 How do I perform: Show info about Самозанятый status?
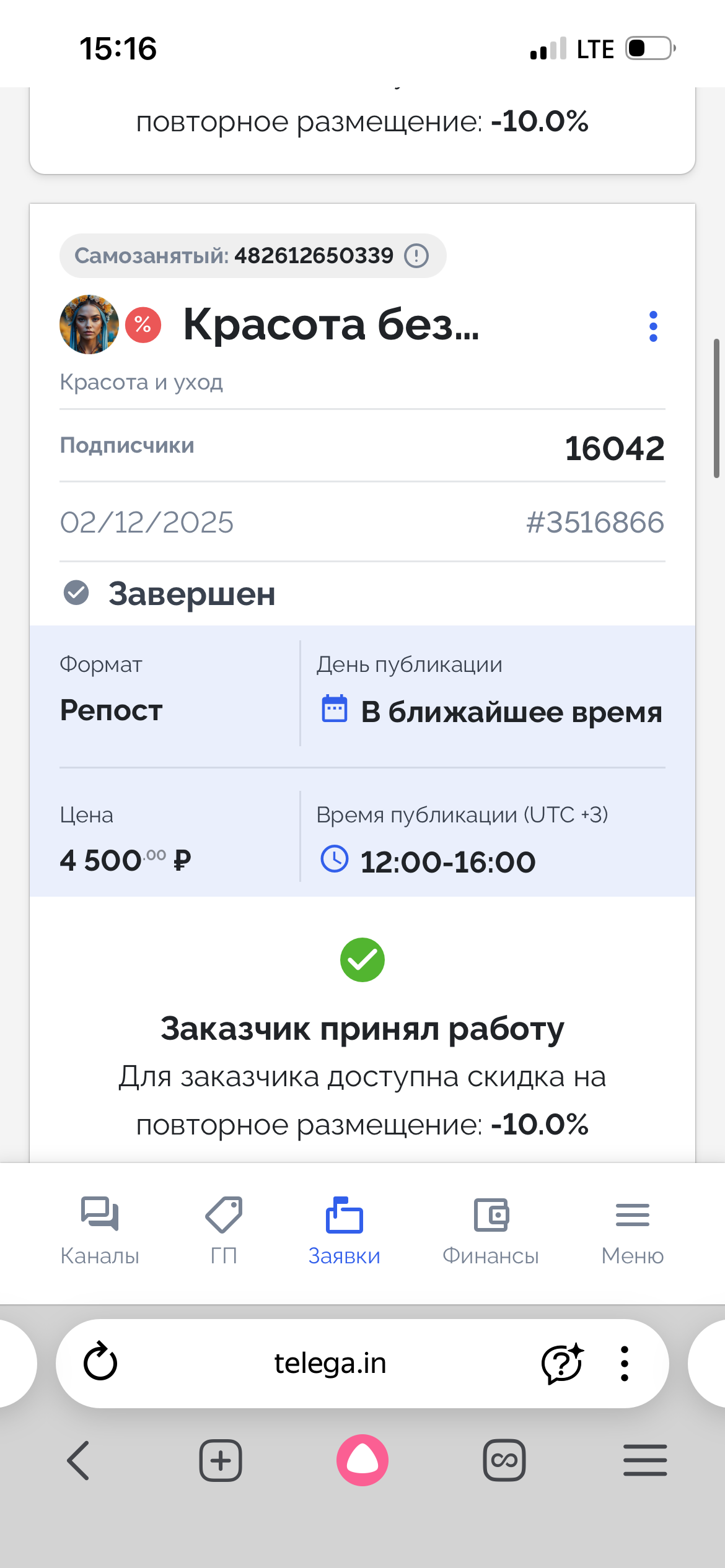click(x=416, y=256)
